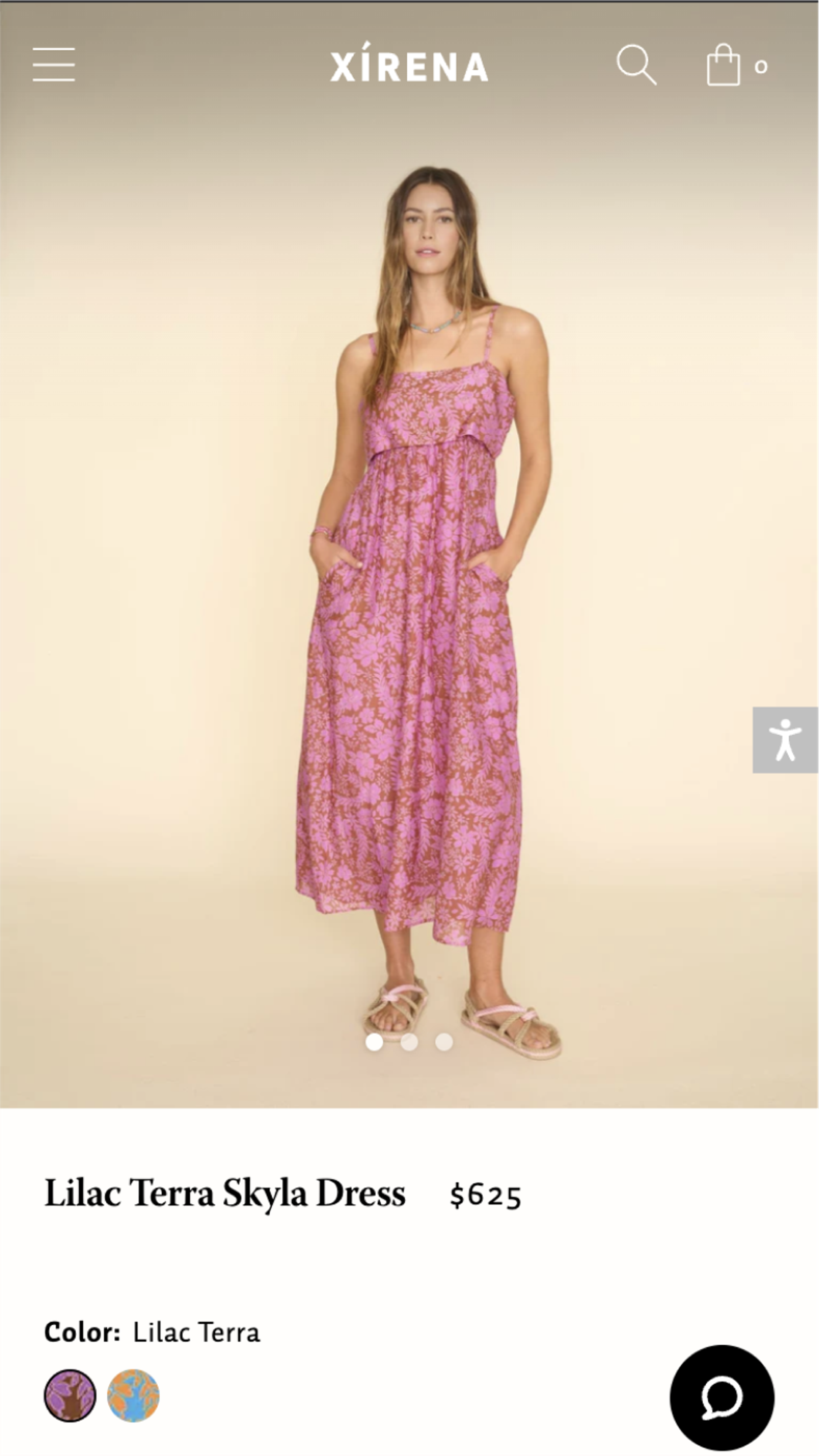Open product search
Image resolution: width=819 pixels, height=1456 pixels.
(636, 65)
